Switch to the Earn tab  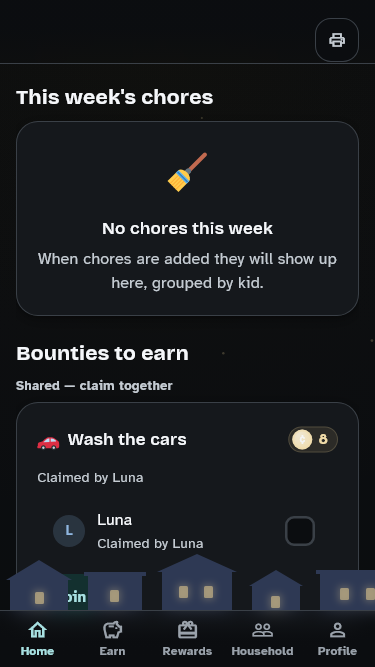(112, 638)
